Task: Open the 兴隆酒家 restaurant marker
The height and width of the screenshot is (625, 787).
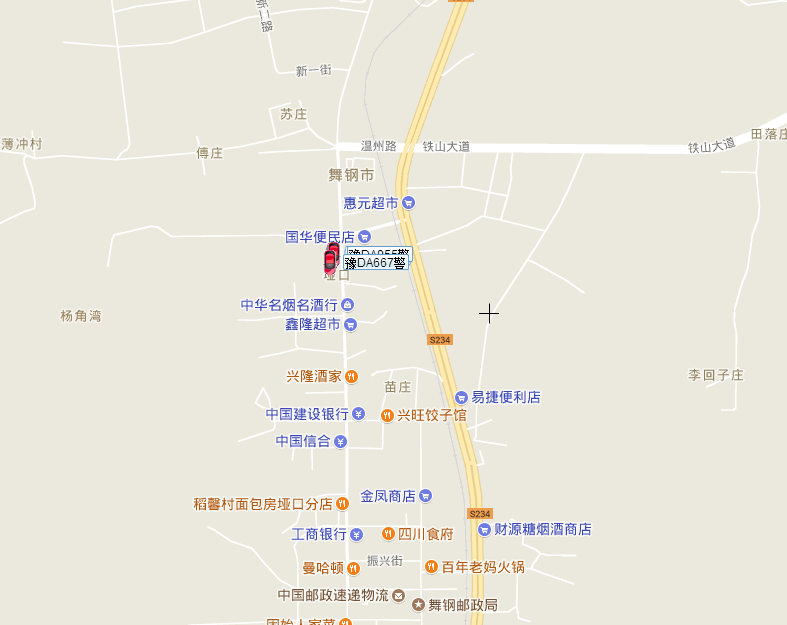Action: pos(352,377)
